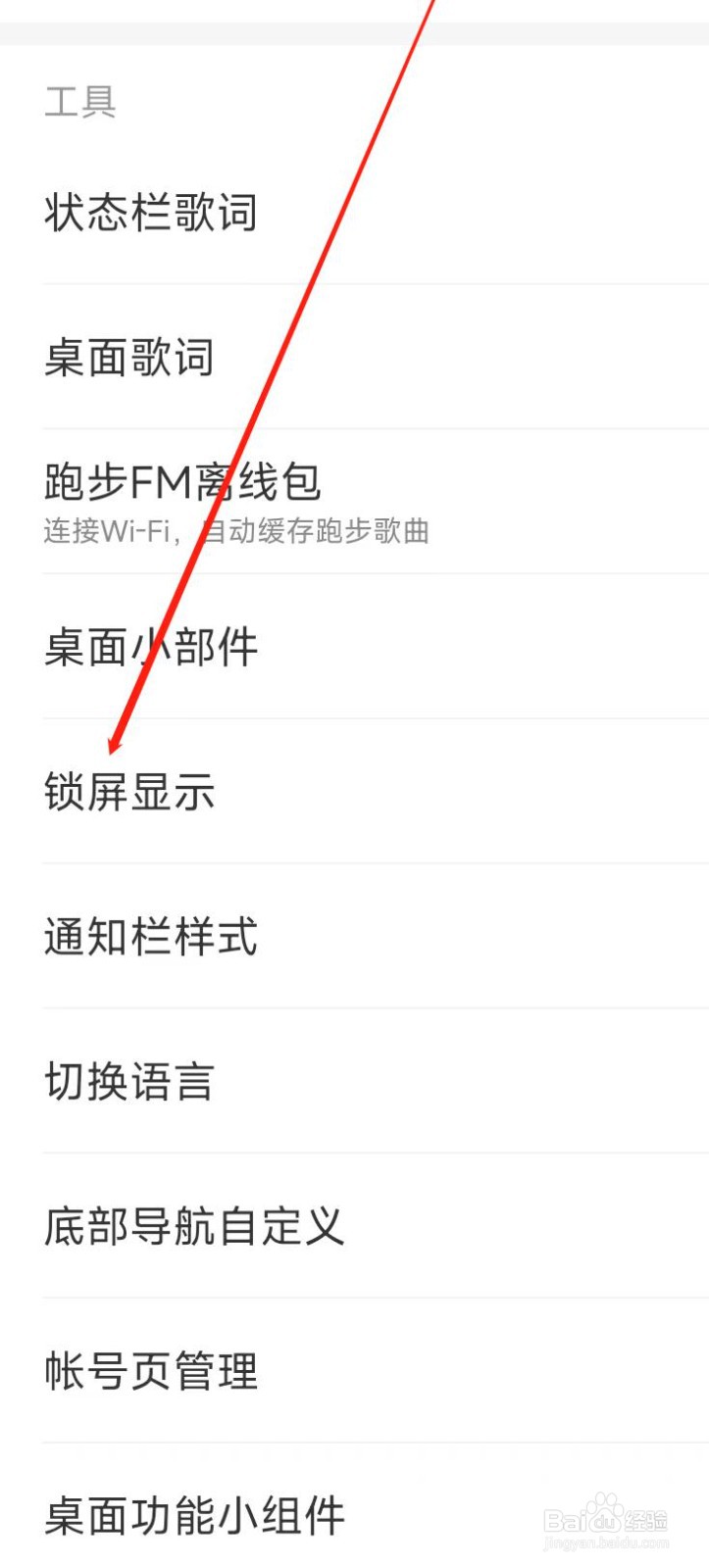Select 桌面歌词 from the tools list
The height and width of the screenshot is (1568, 709).
[128, 358]
